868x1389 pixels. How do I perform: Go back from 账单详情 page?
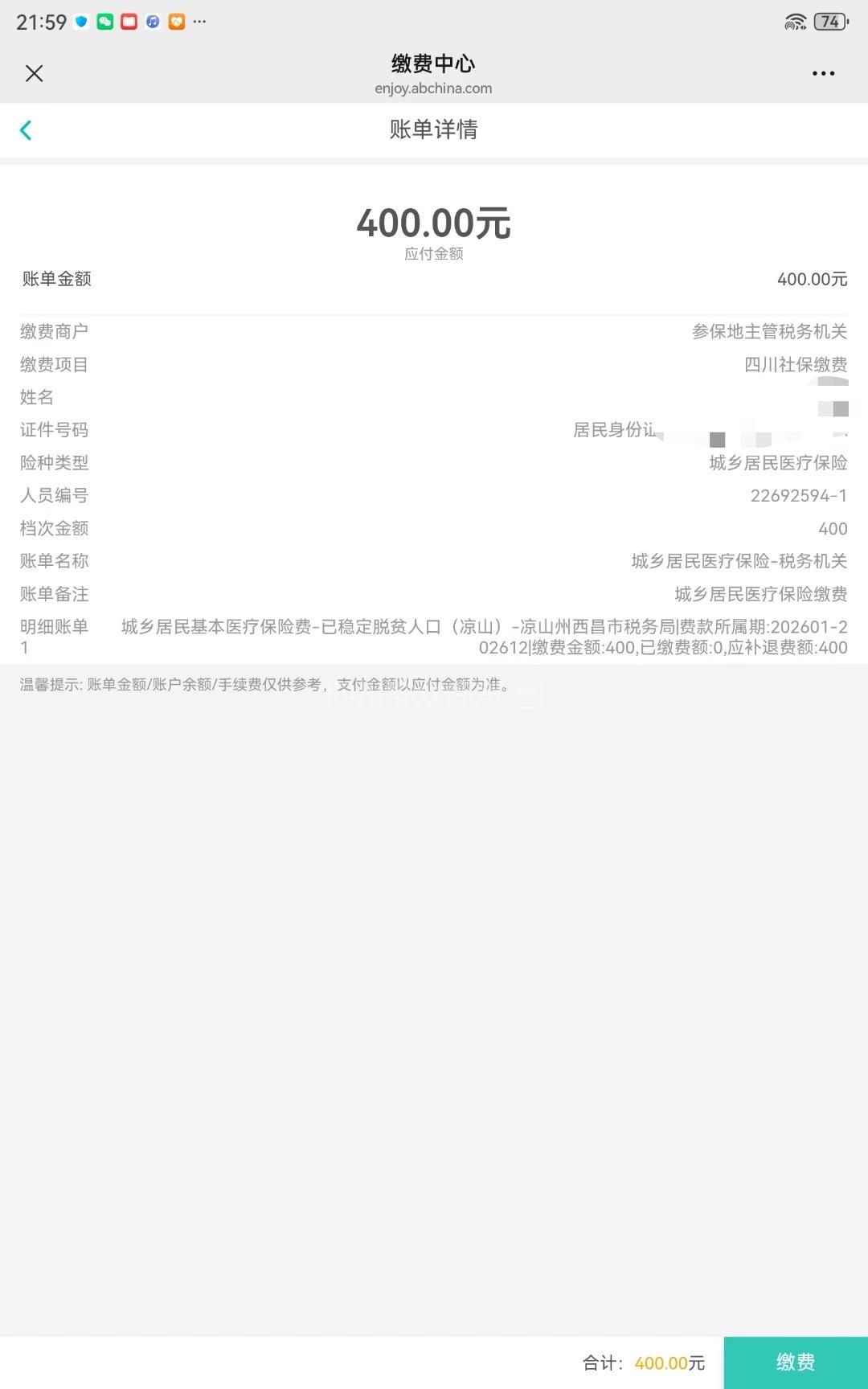tap(26, 130)
